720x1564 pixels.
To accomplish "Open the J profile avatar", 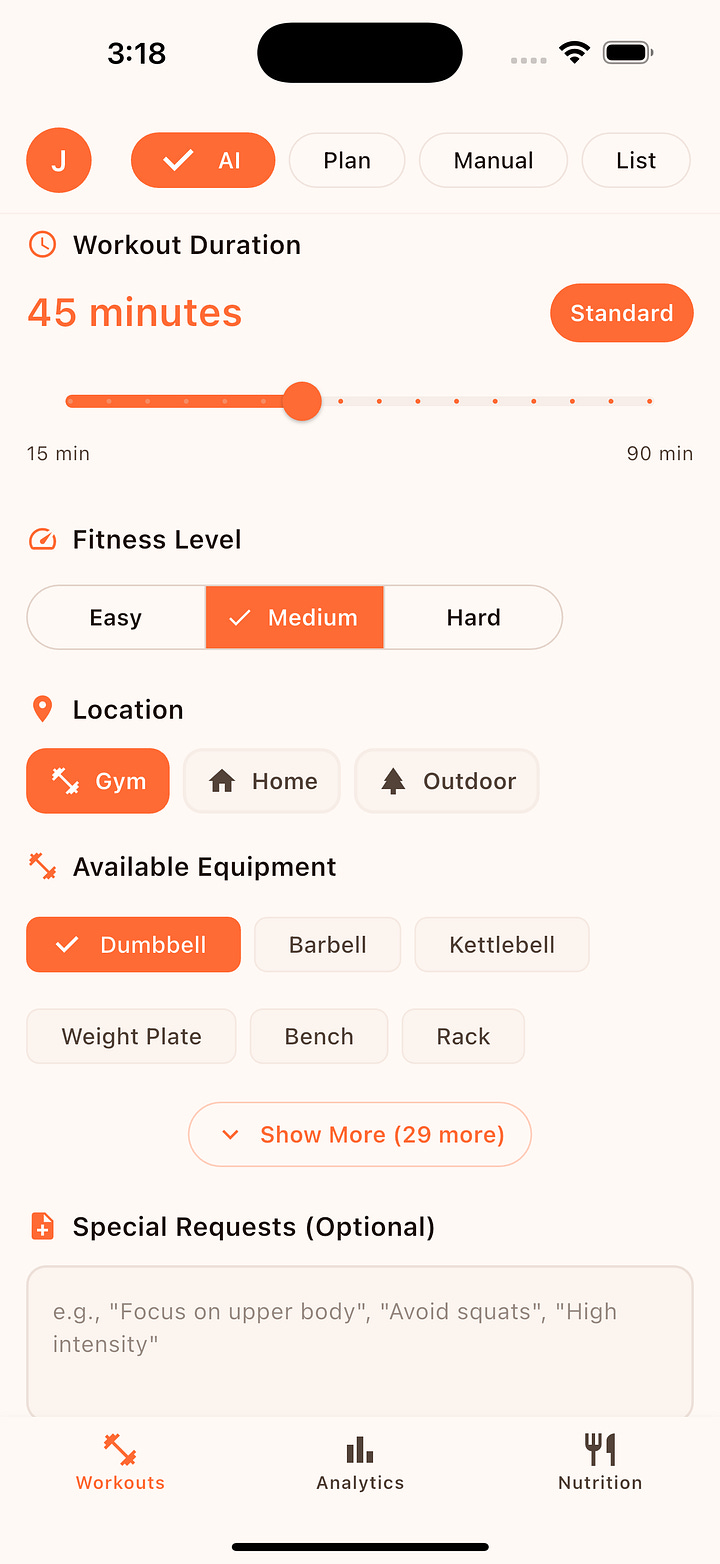I will tap(59, 160).
